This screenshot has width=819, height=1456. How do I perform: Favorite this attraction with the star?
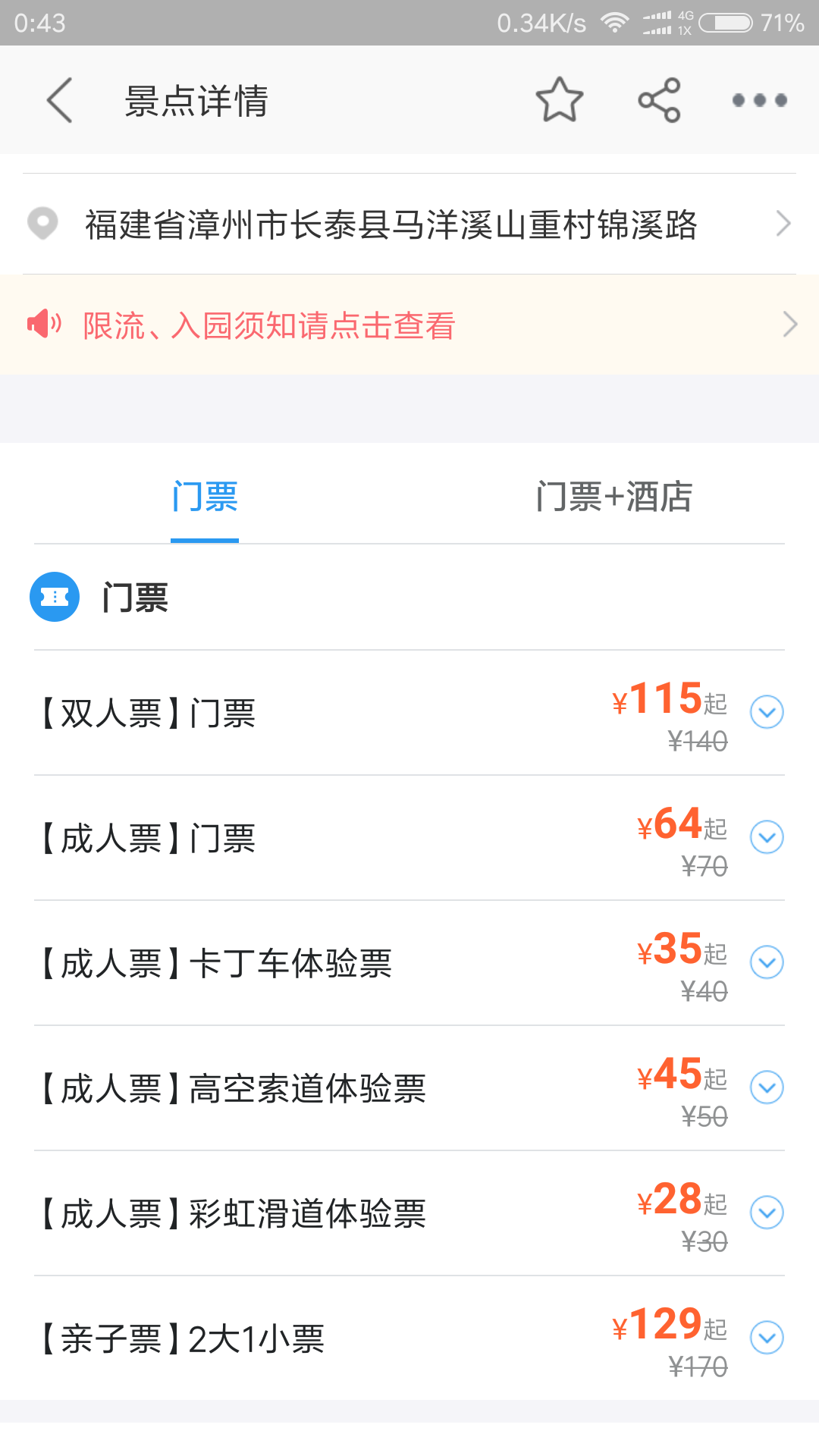[560, 100]
